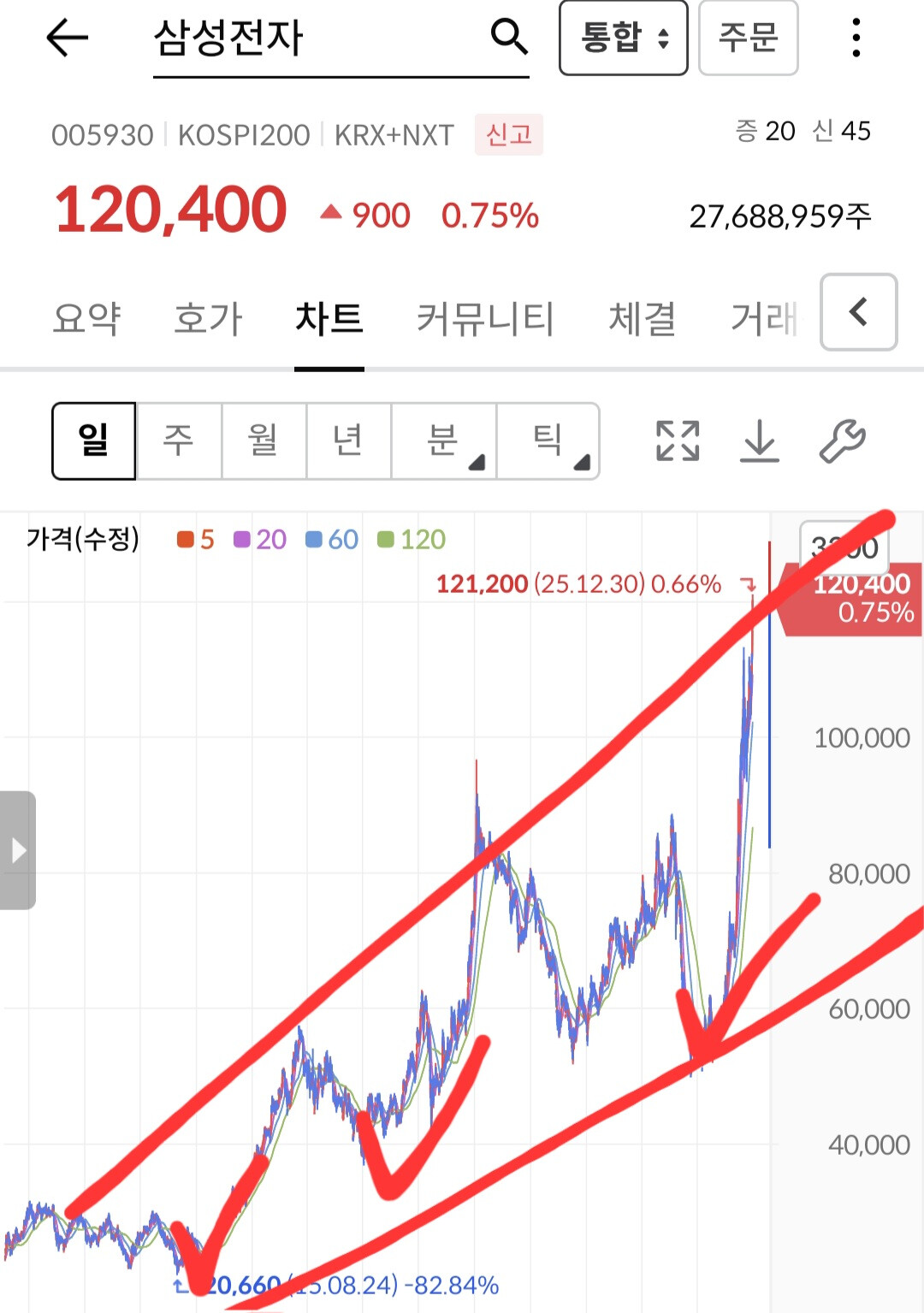Select the 차트 tab
Viewport: 924px width, 1313px height.
(x=329, y=318)
